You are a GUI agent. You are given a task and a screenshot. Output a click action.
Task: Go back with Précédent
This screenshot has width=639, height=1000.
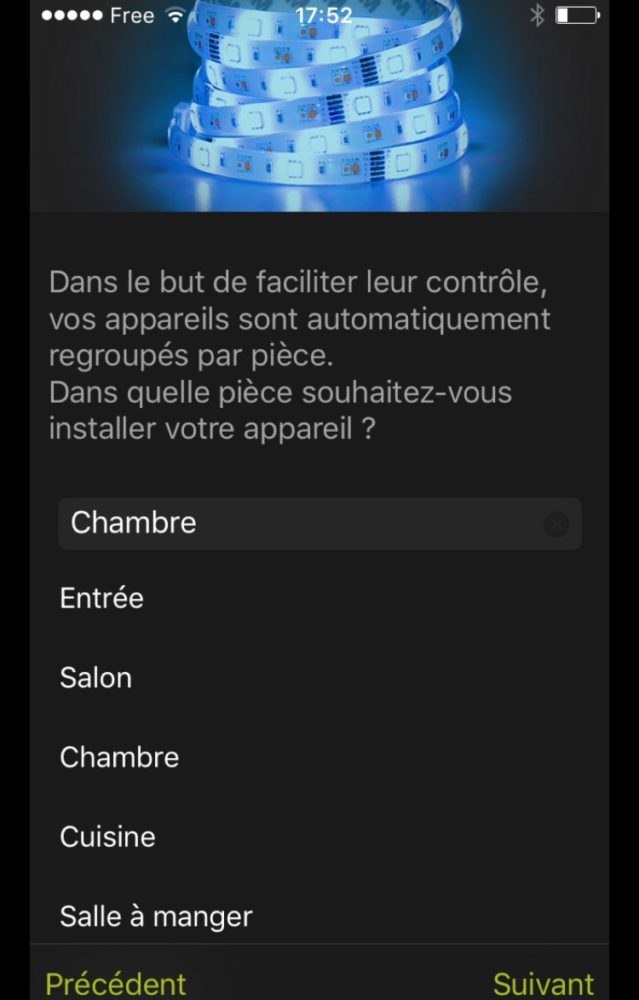pyautogui.click(x=116, y=983)
